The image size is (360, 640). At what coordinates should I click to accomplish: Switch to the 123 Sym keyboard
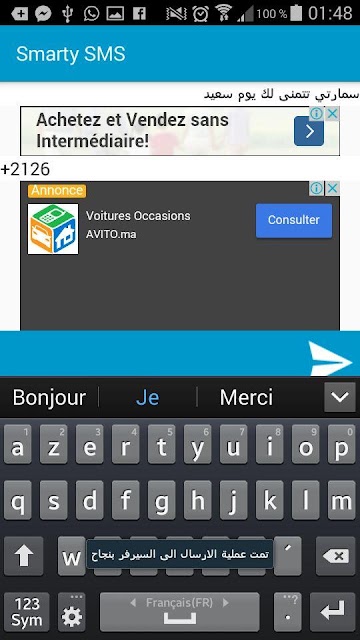click(27, 612)
